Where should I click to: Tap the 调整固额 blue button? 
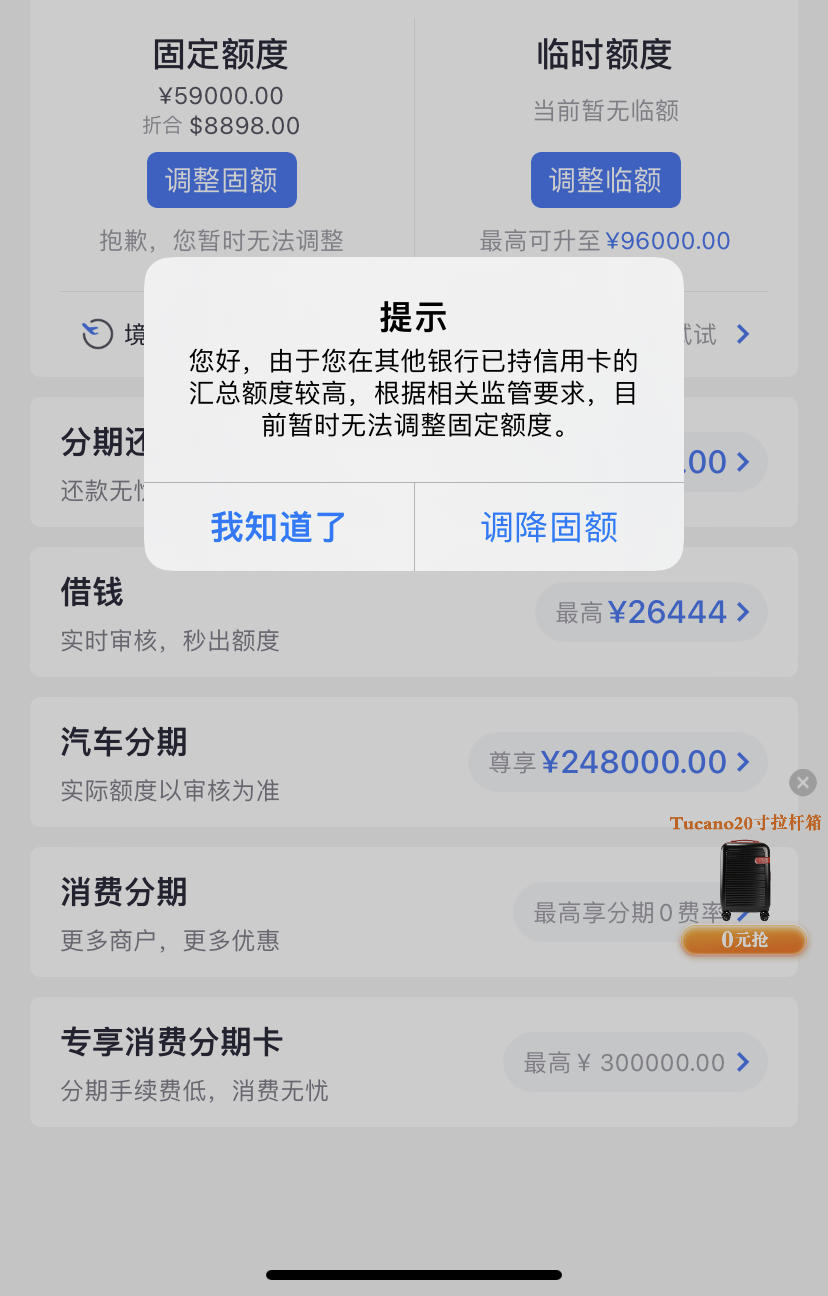[x=221, y=180]
